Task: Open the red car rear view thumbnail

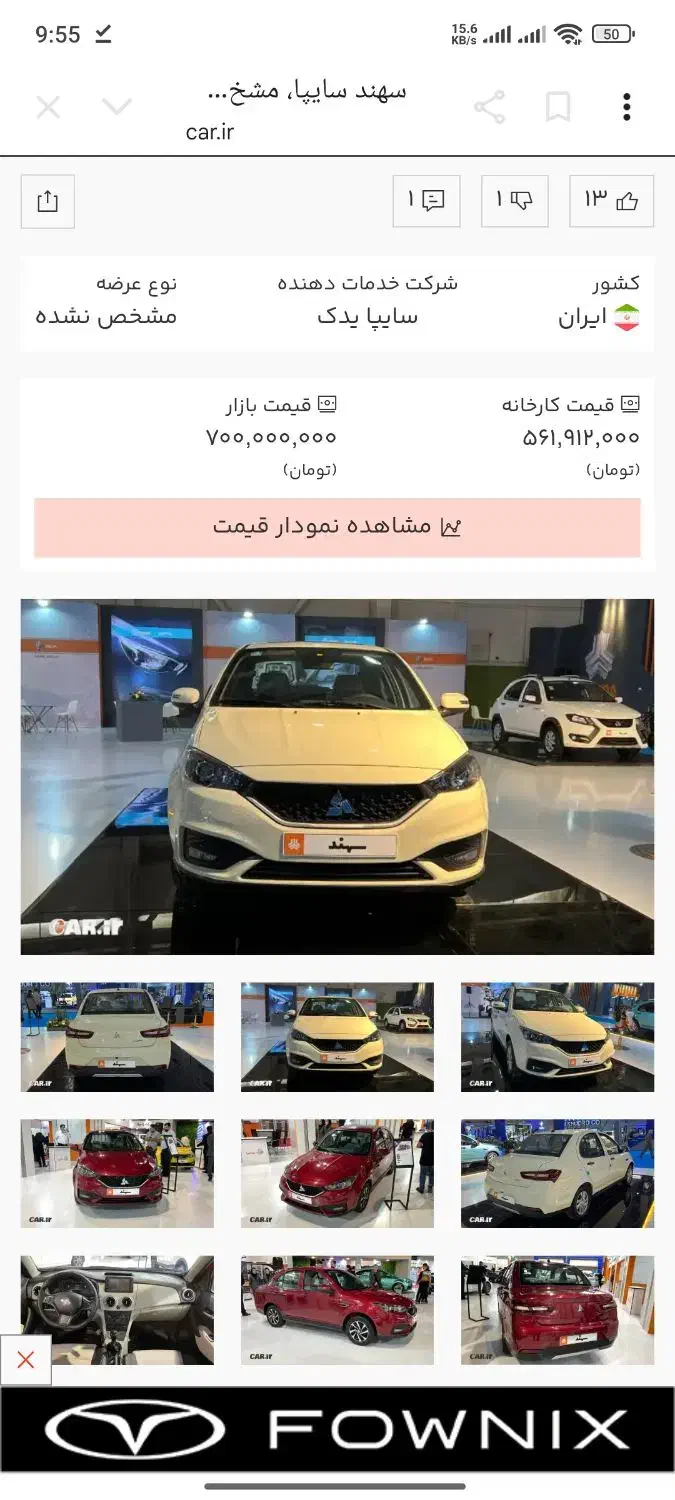Action: [x=557, y=1310]
